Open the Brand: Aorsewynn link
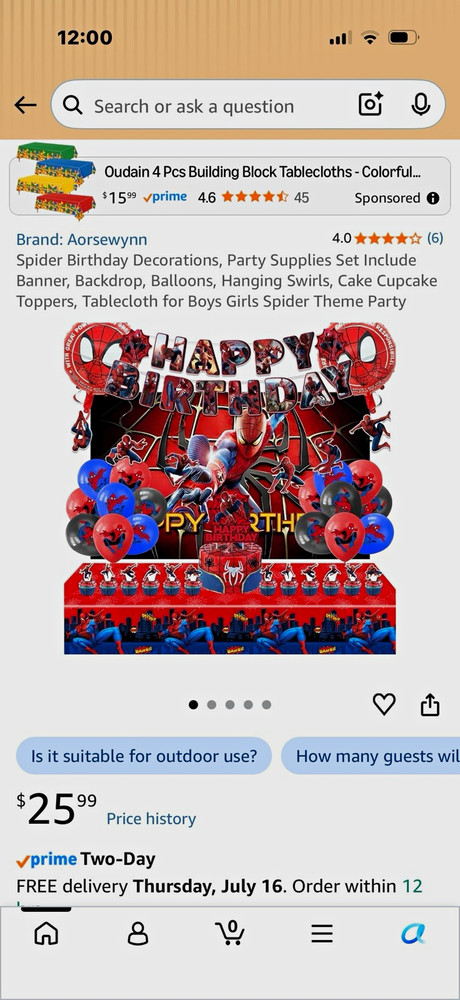 click(x=82, y=240)
